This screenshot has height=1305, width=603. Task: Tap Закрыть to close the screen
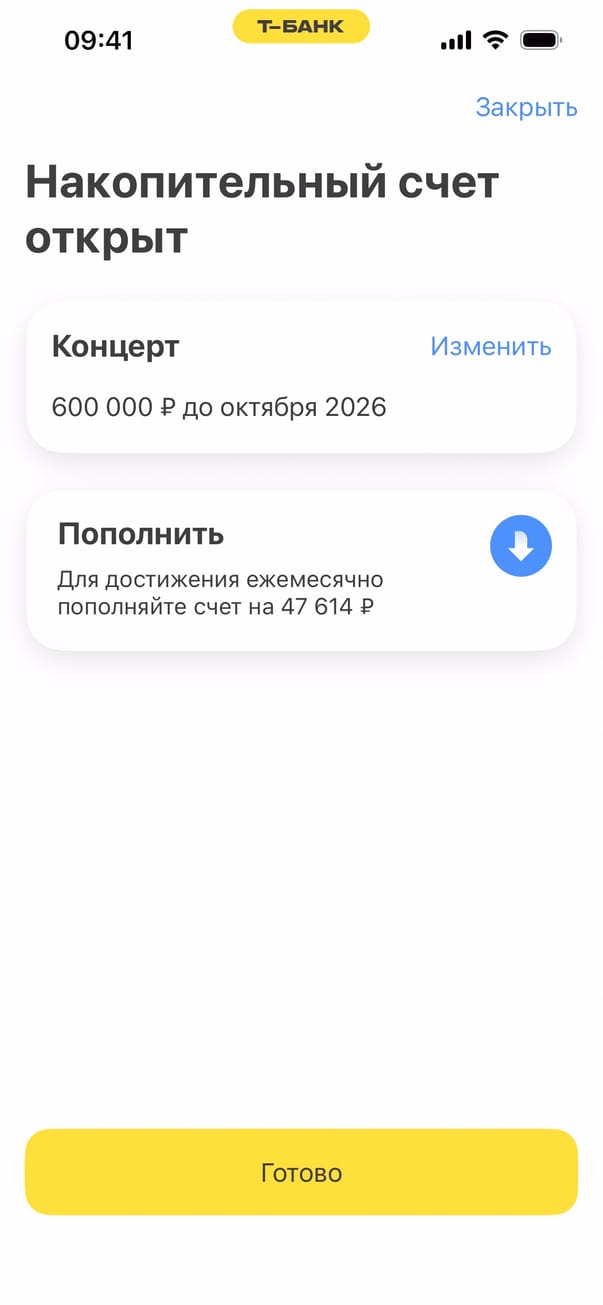(x=526, y=107)
